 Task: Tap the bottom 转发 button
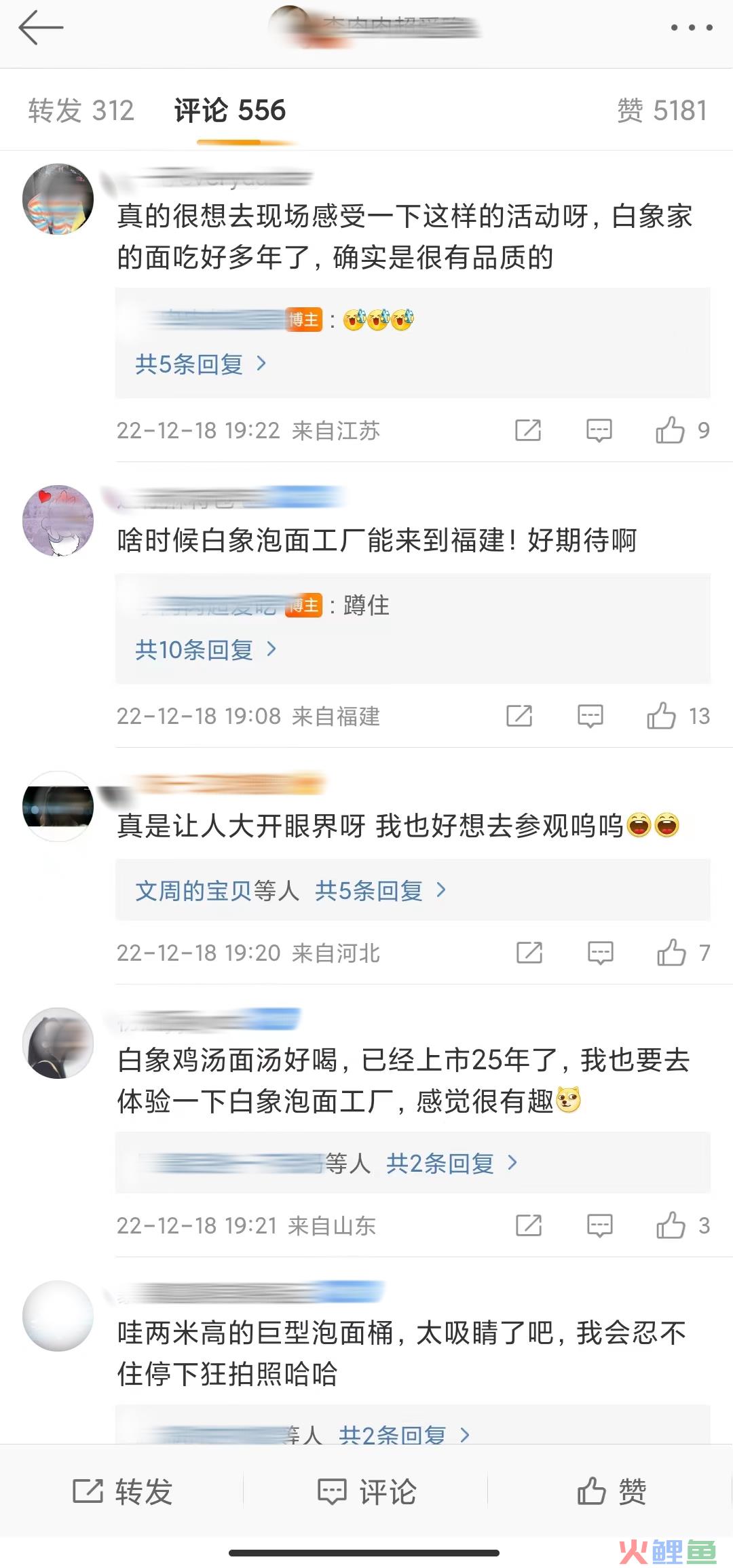click(123, 1491)
